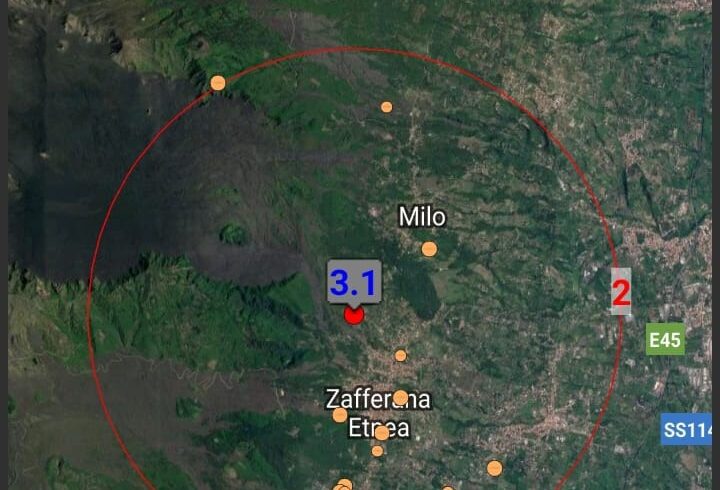Viewport: 720px width, 490px height.
Task: Open the orange marker on the circle's top-left edge
Action: click(218, 83)
